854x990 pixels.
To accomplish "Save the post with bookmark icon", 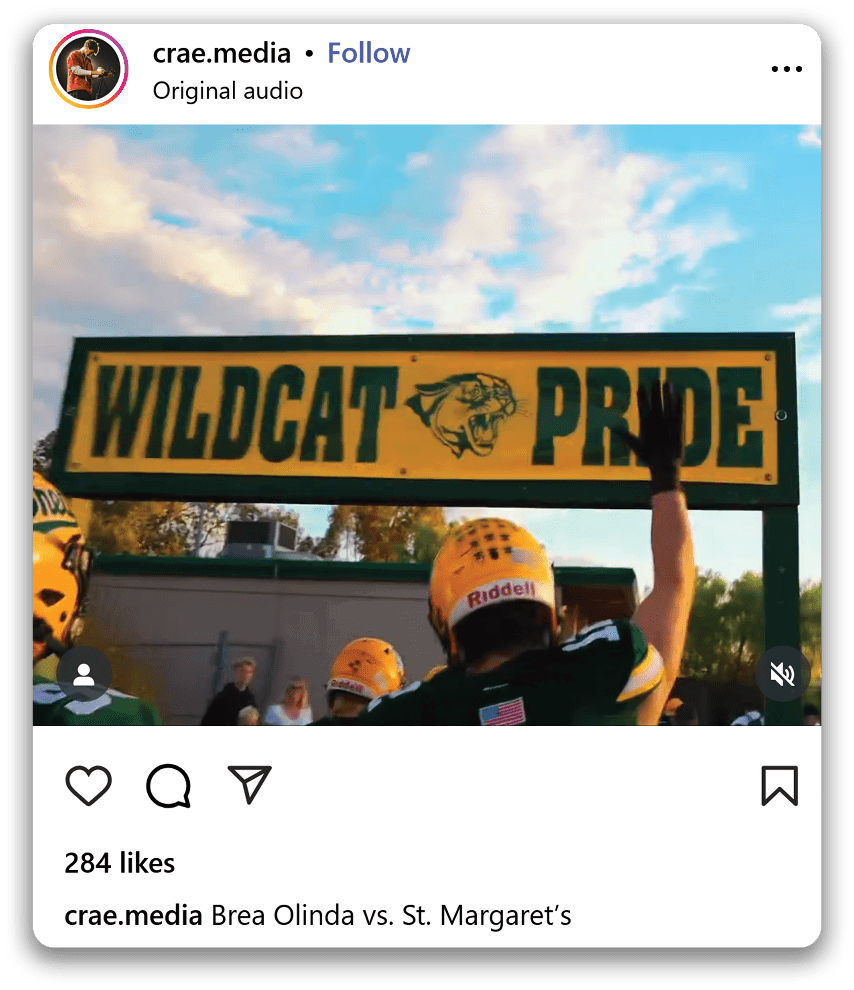I will point(779,786).
